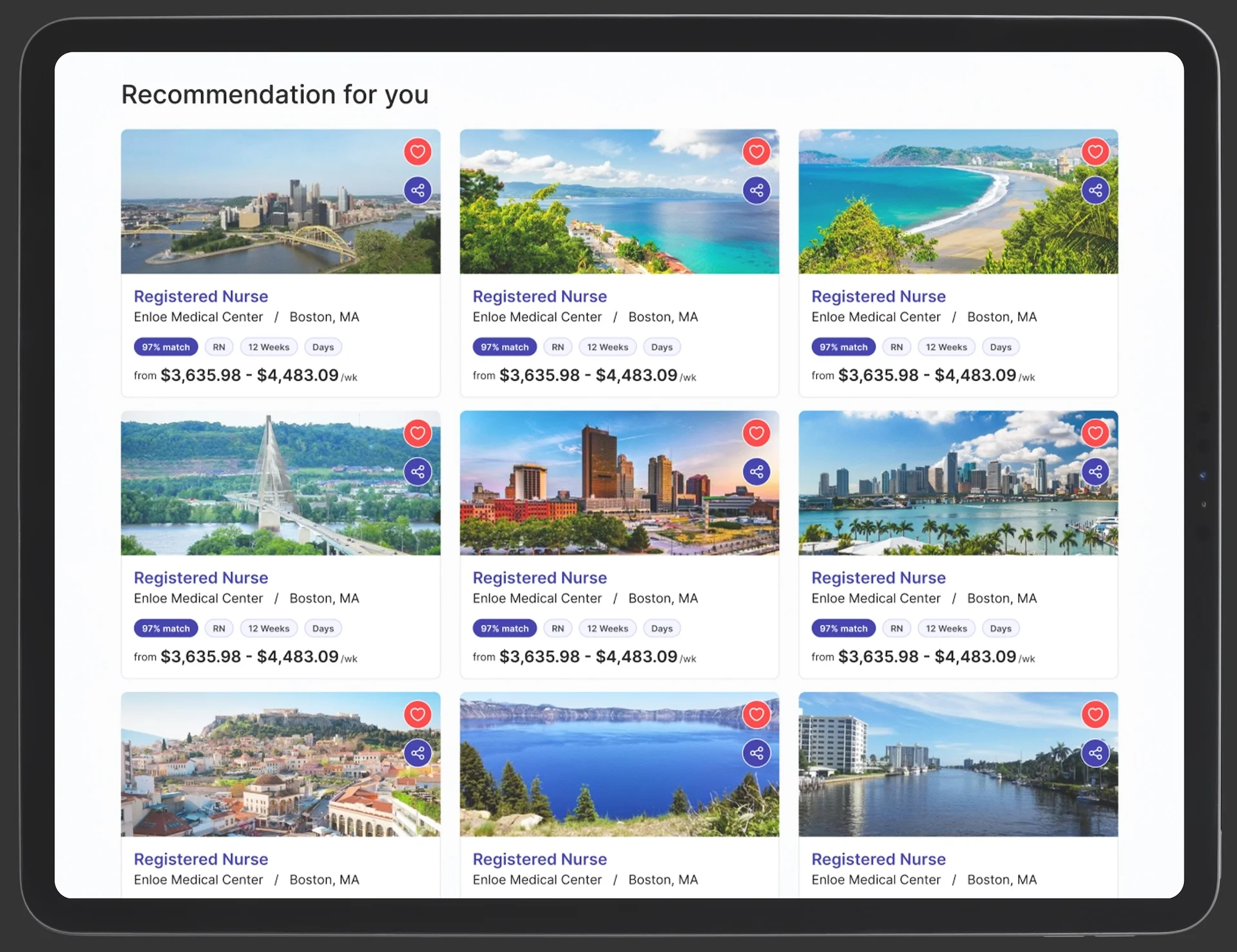This screenshot has height=952, width=1237.
Task: Share the job with sunset downtown towers photo
Action: pos(756,472)
